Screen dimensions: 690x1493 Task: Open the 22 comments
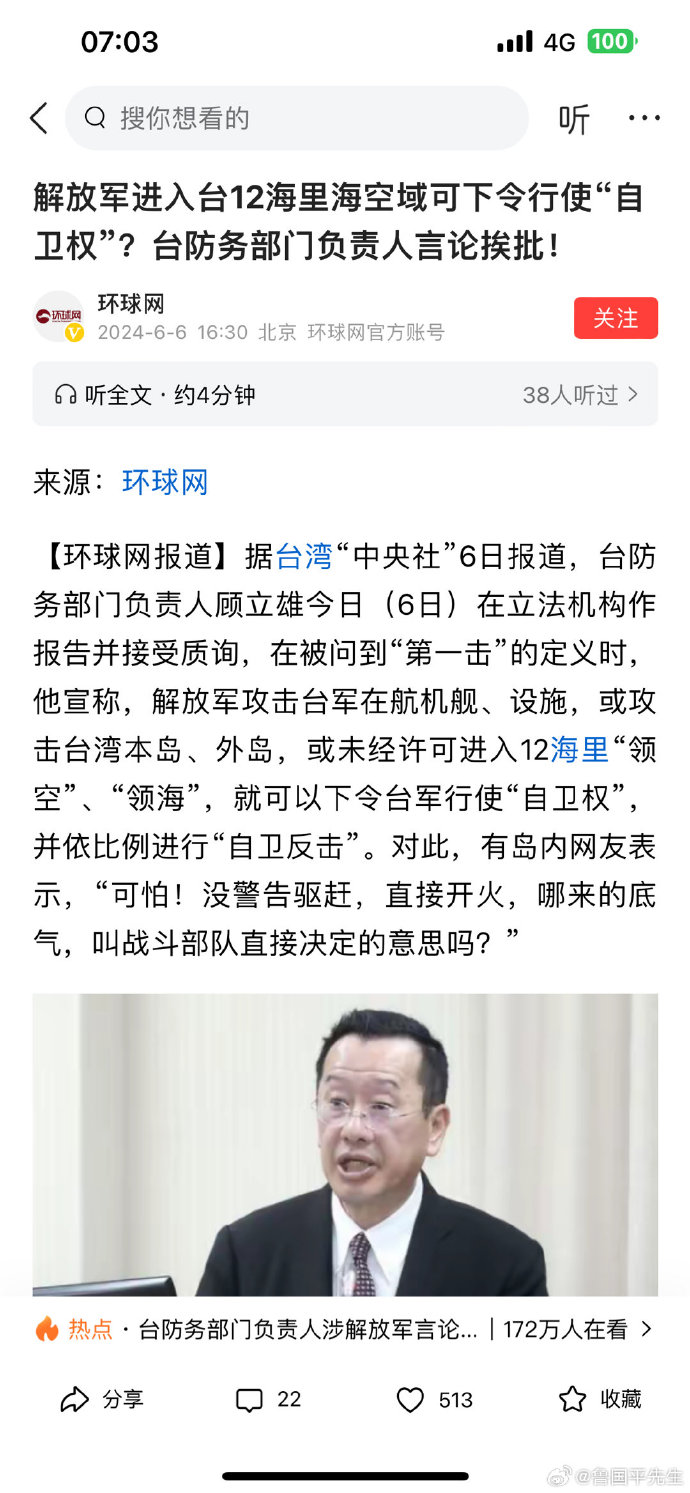[x=268, y=1399]
